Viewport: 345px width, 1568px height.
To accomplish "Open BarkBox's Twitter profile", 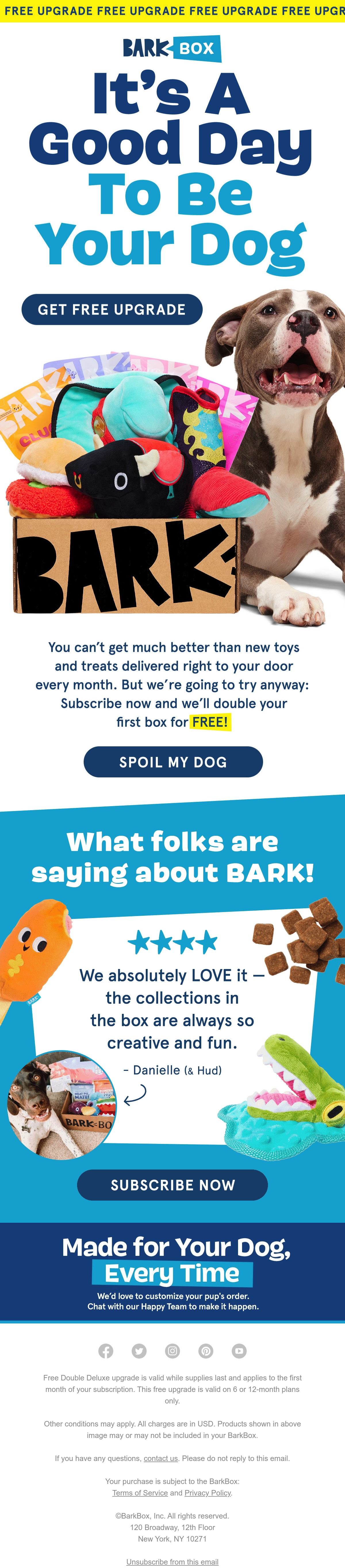I will click(139, 1351).
